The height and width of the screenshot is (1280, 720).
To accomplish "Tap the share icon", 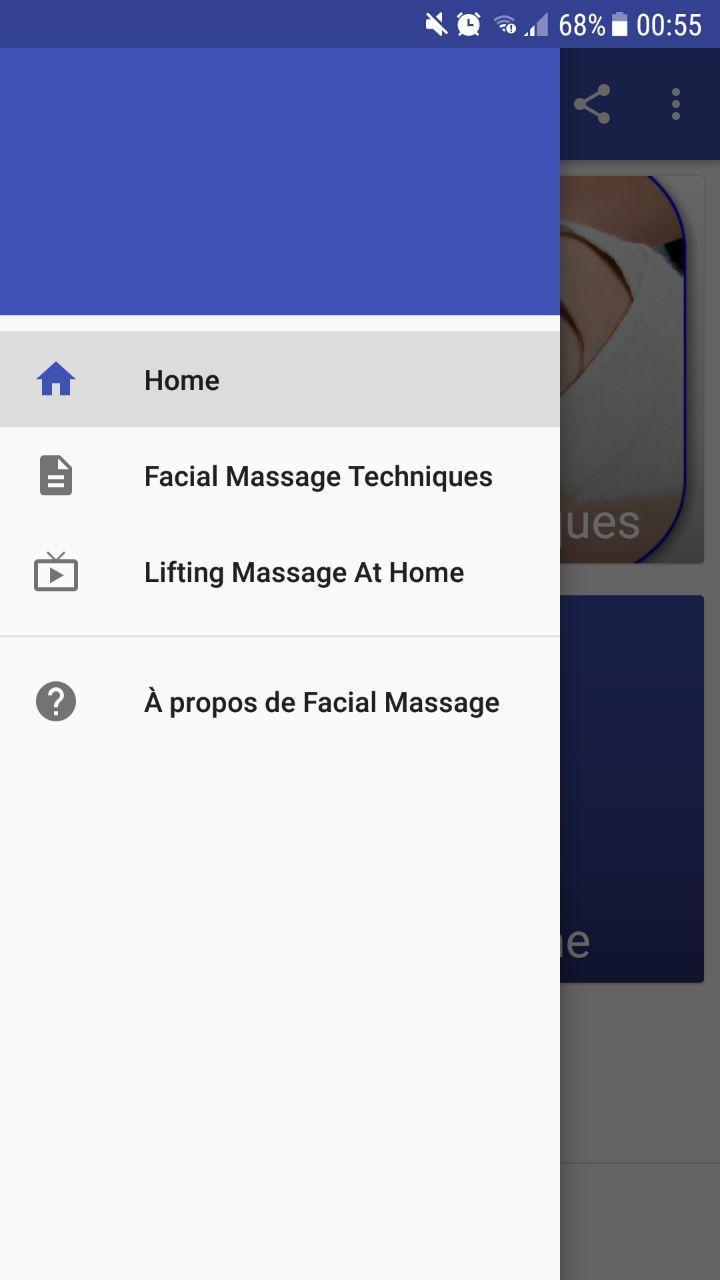I will coord(592,104).
